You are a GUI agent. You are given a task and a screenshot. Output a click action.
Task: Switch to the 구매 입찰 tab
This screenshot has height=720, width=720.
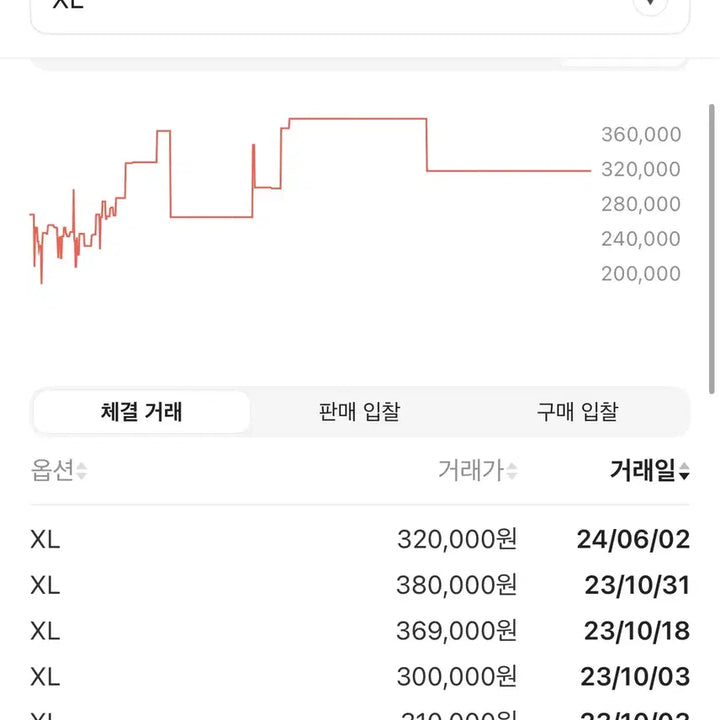click(x=577, y=411)
